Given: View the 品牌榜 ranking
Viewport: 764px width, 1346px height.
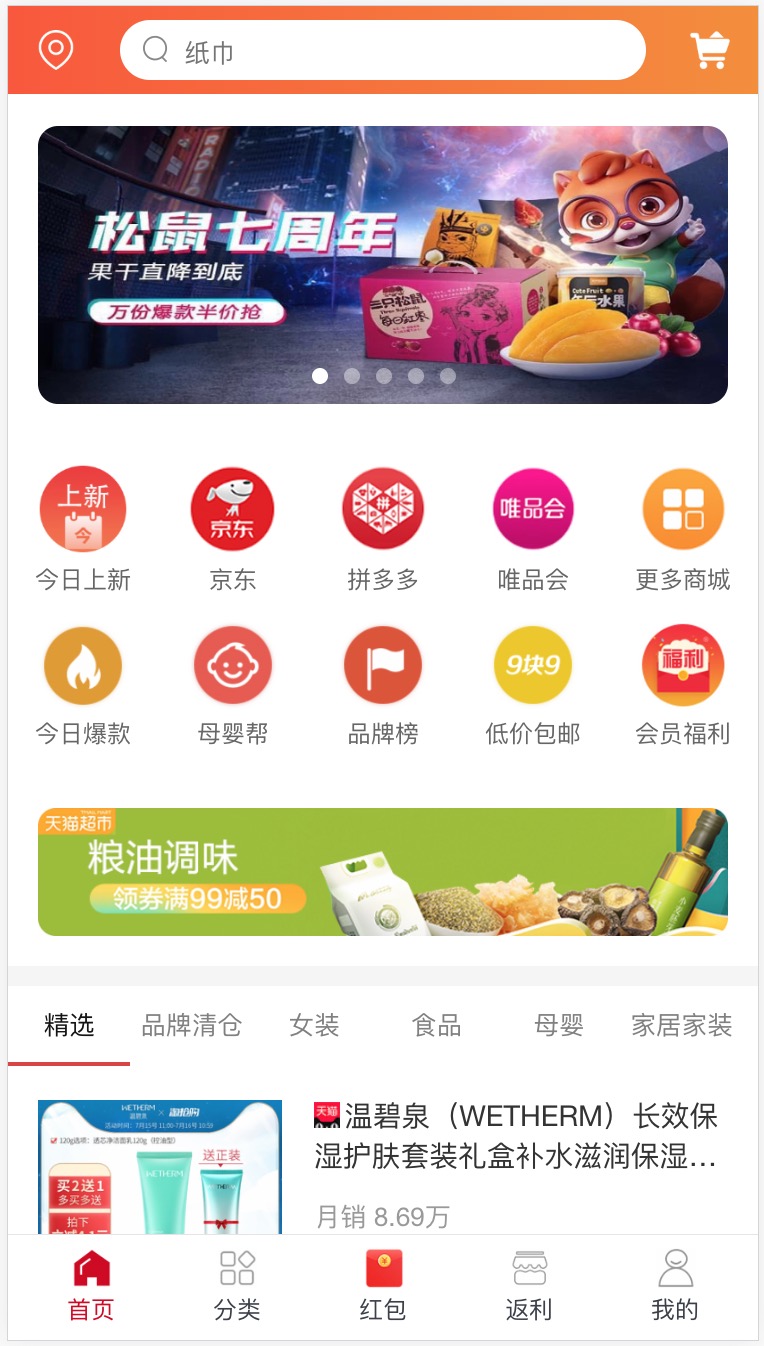Looking at the screenshot, I should click(x=383, y=666).
